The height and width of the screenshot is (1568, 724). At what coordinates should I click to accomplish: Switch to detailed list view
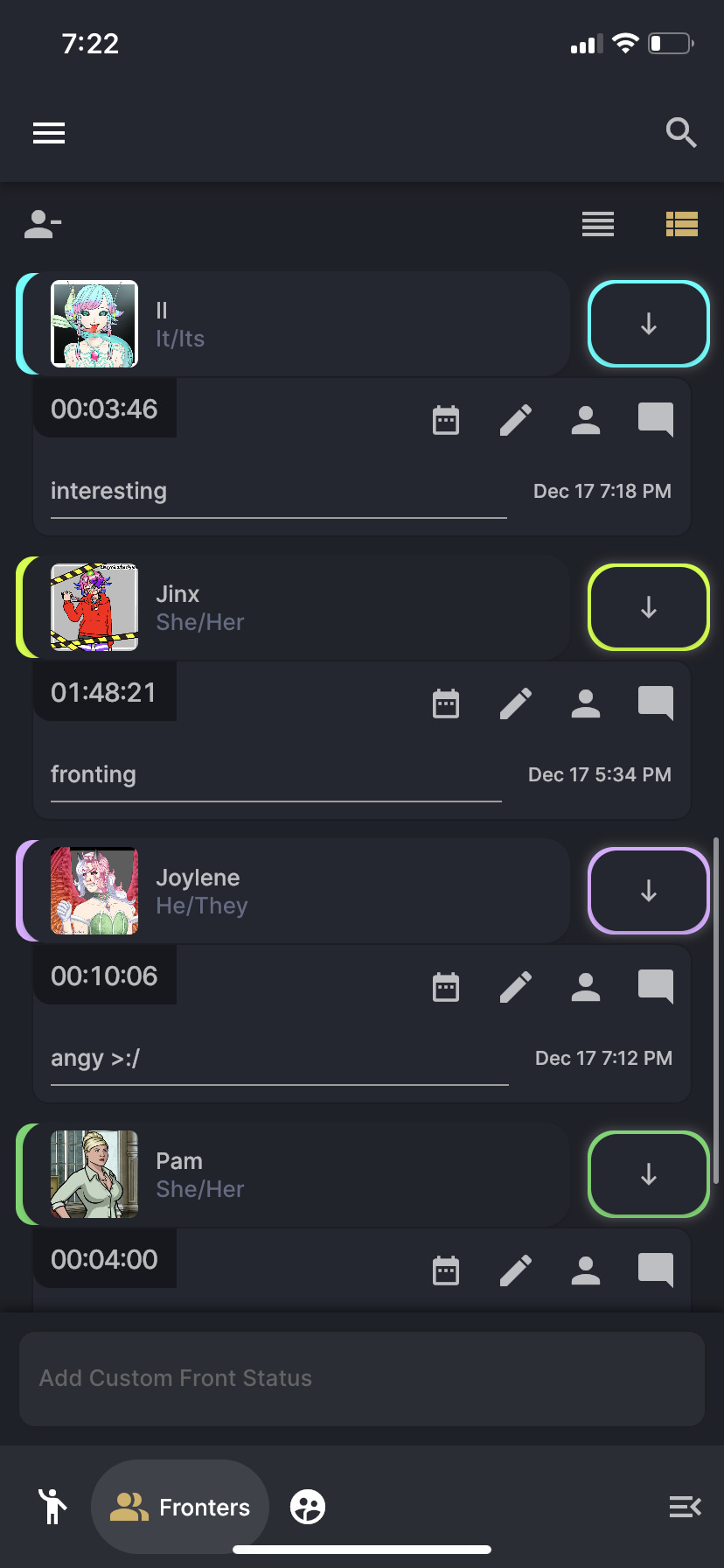tap(681, 224)
